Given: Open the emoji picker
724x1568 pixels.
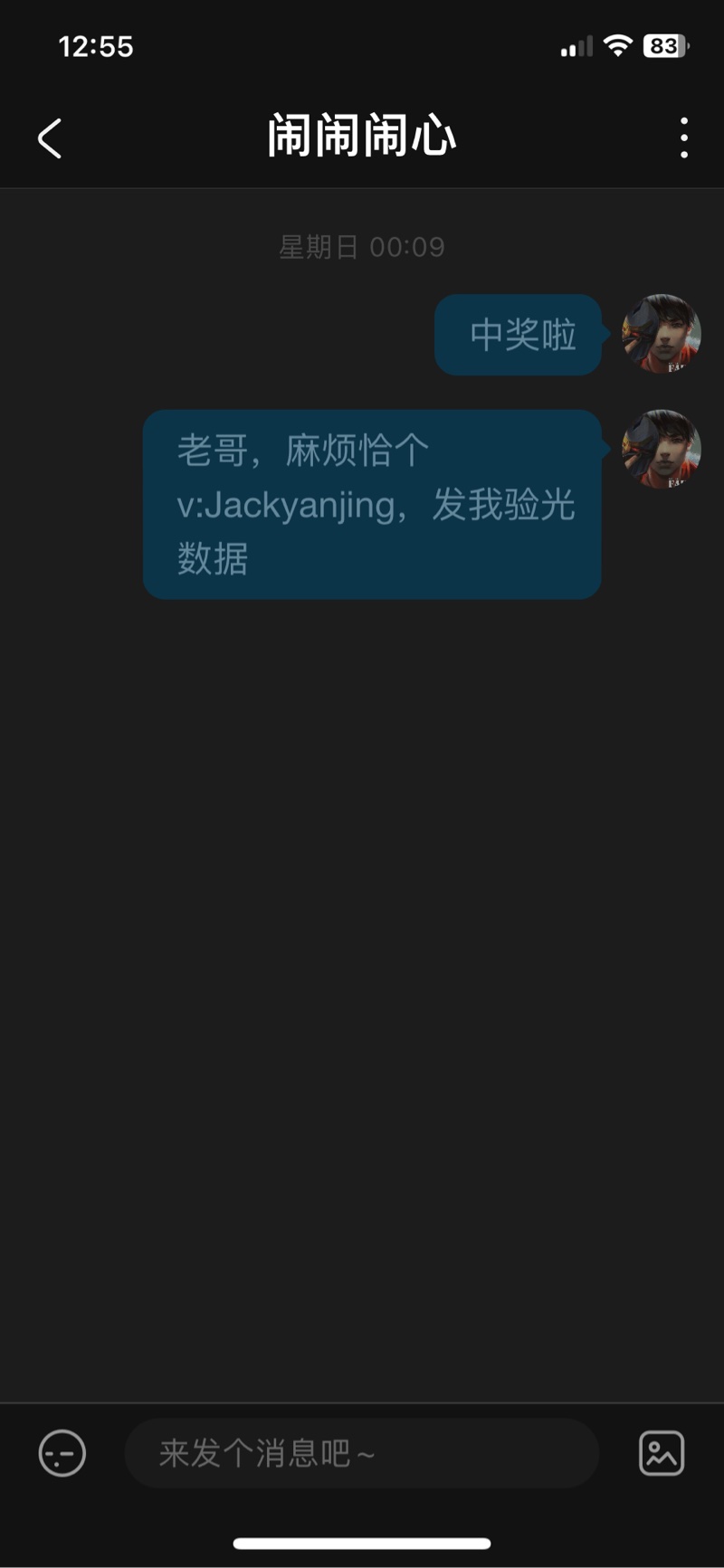Looking at the screenshot, I should coord(62,1453).
